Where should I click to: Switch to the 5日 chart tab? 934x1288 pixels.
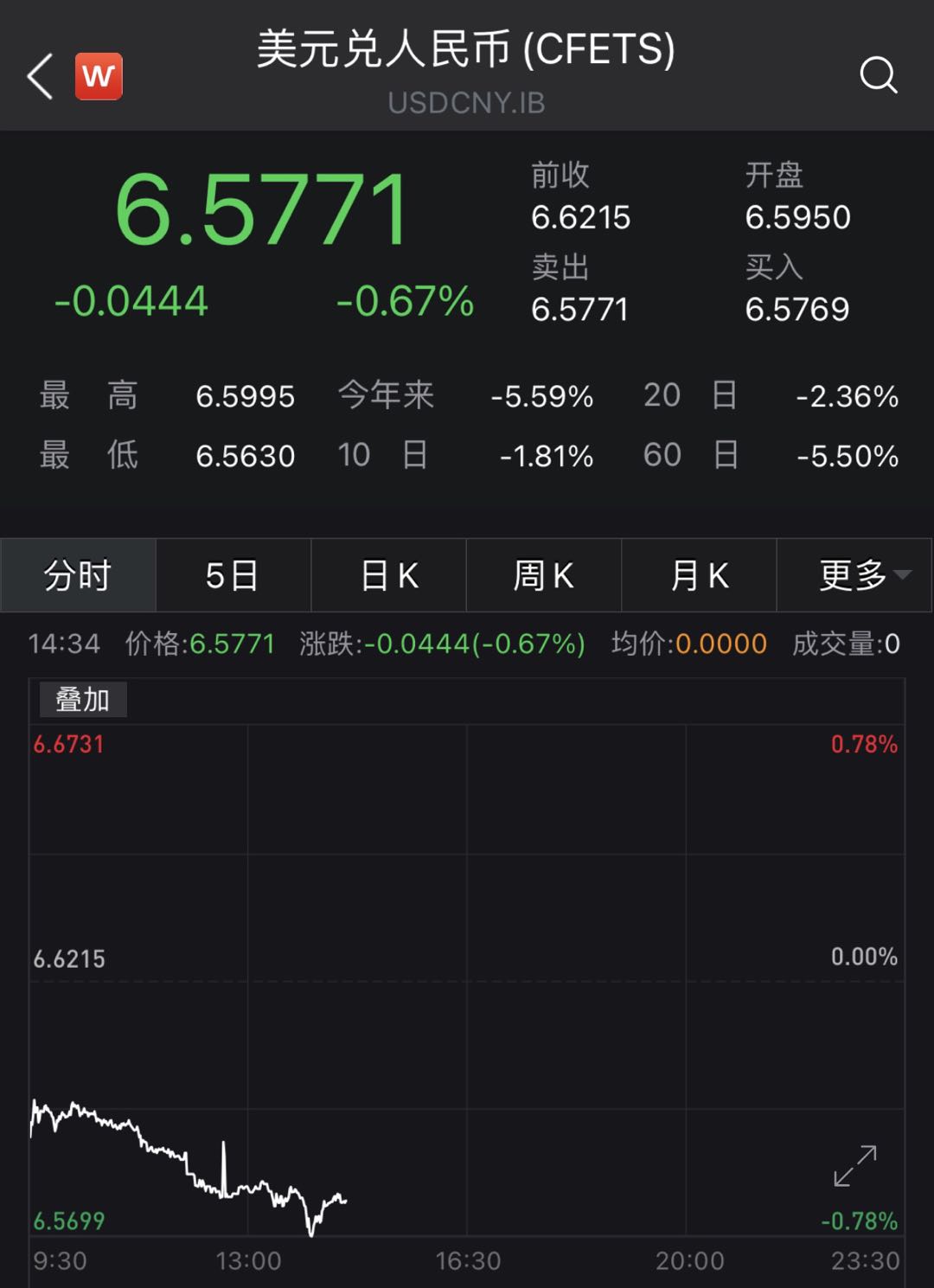pos(233,575)
